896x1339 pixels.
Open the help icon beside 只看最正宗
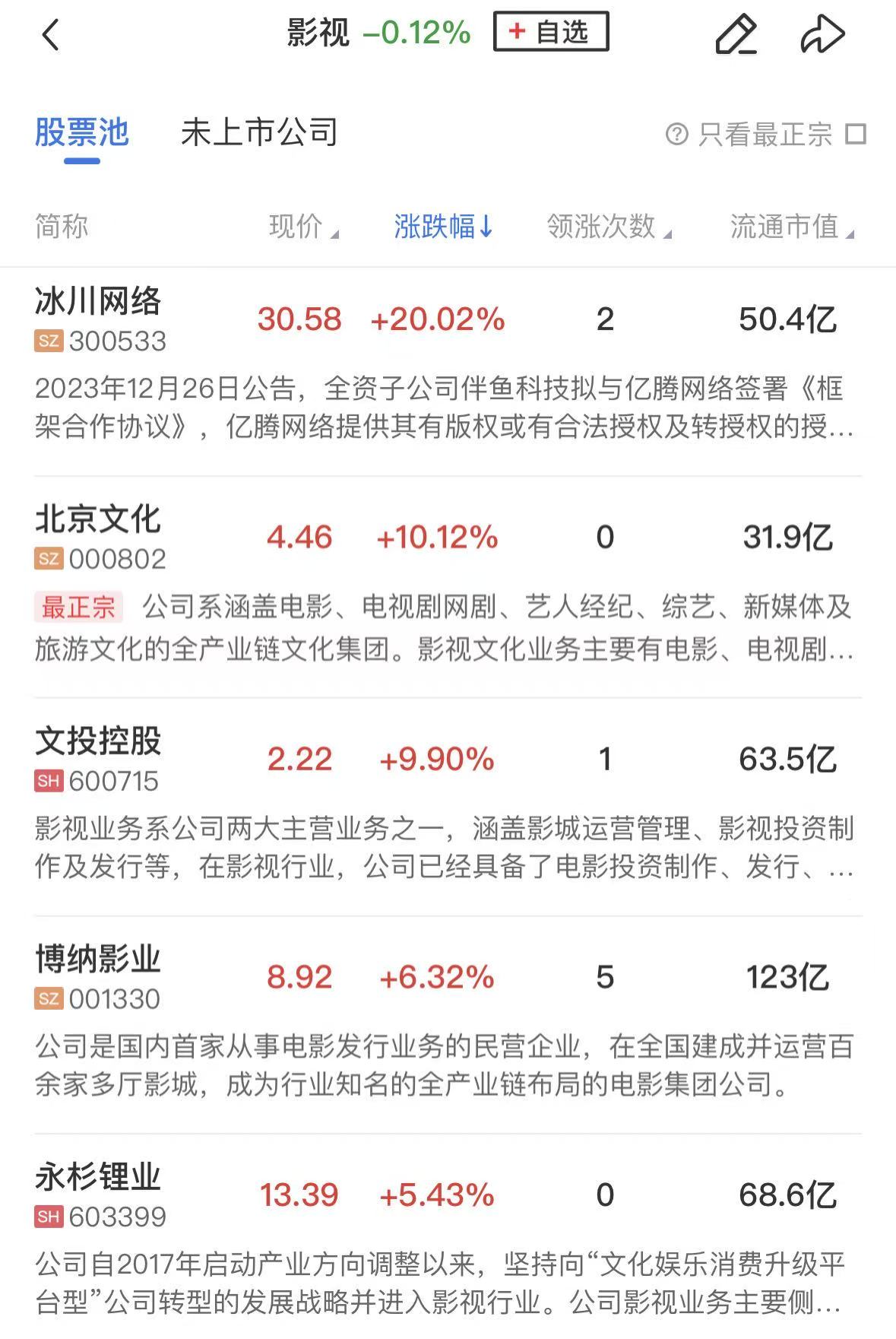tap(676, 135)
